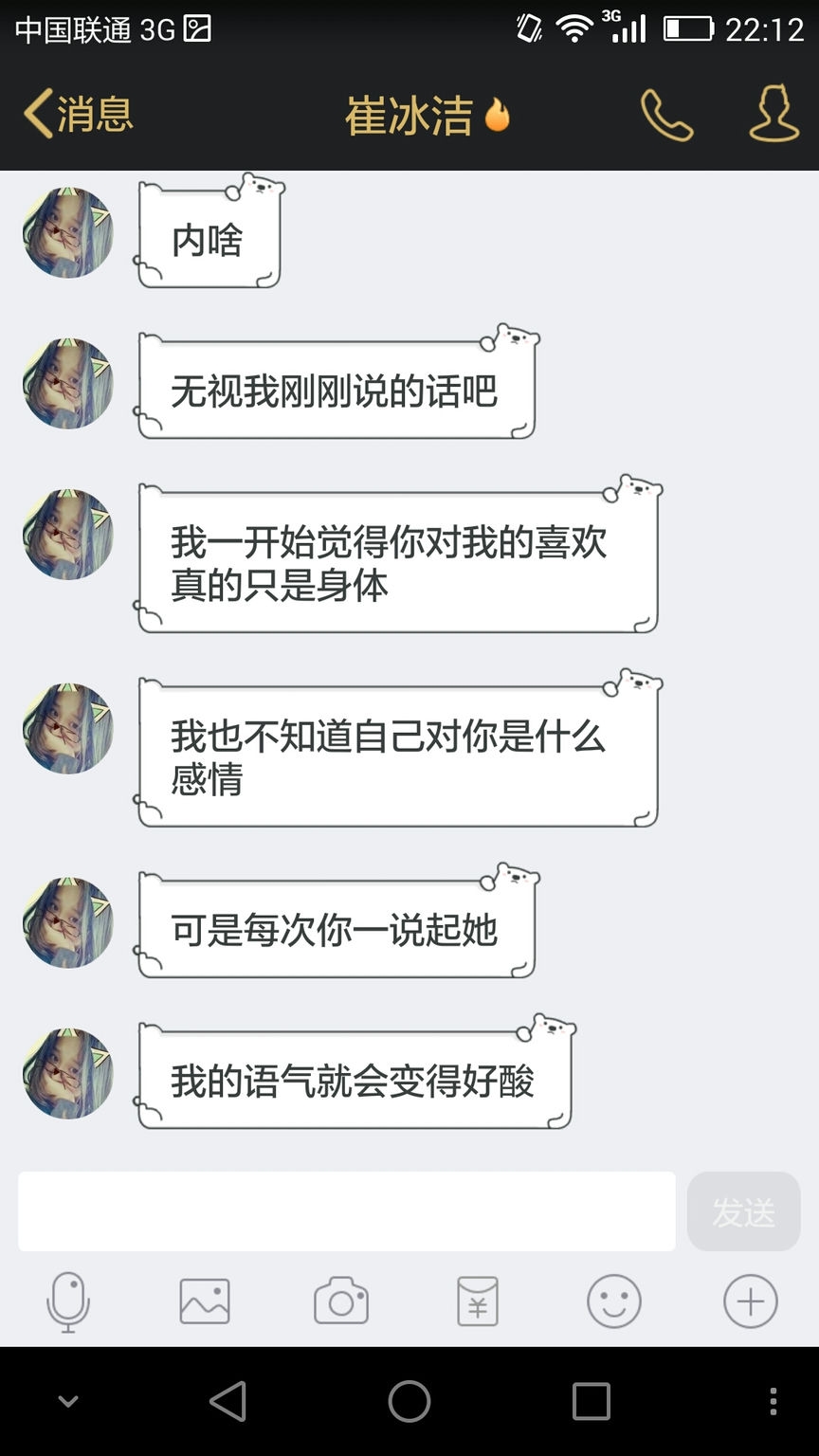Open the red packet icon
Image resolution: width=819 pixels, height=1456 pixels.
point(478,1301)
